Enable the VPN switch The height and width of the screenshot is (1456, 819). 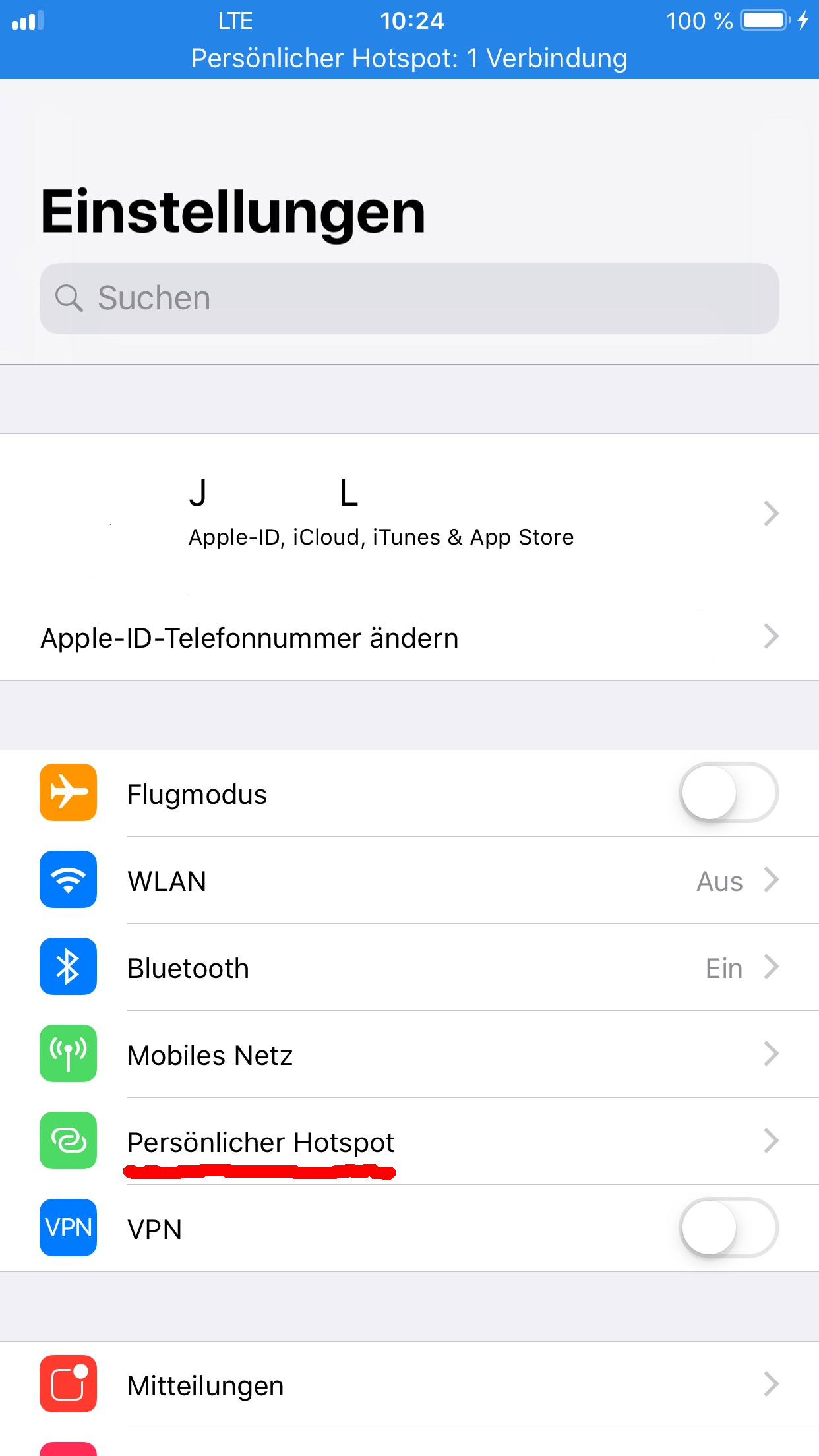pyautogui.click(x=729, y=1228)
